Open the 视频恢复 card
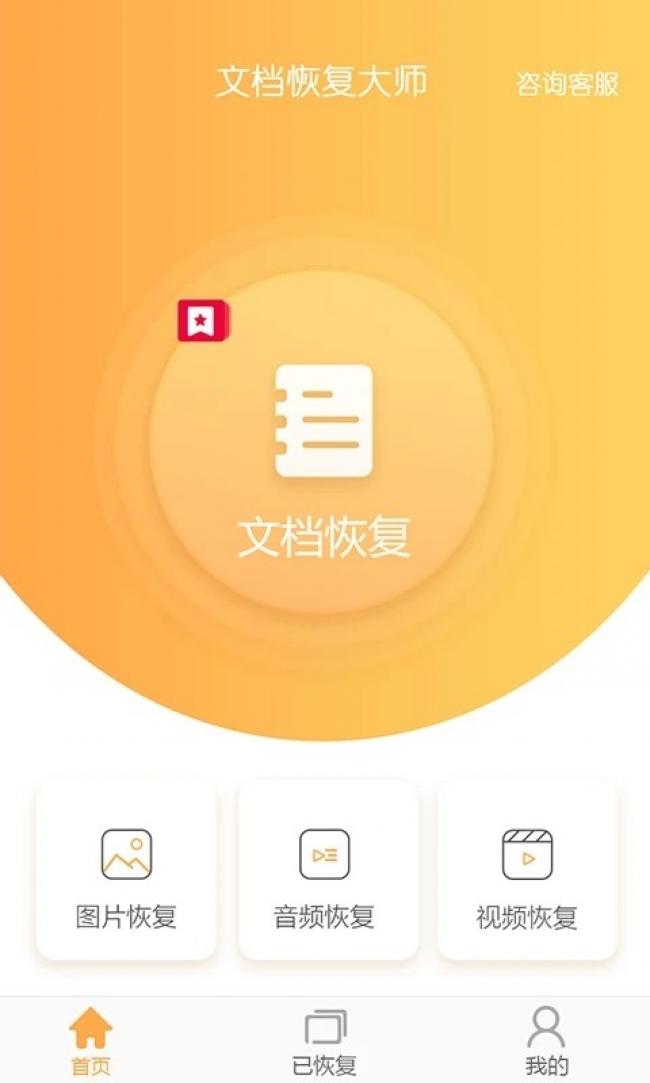Viewport: 650px width, 1083px height. coord(527,872)
